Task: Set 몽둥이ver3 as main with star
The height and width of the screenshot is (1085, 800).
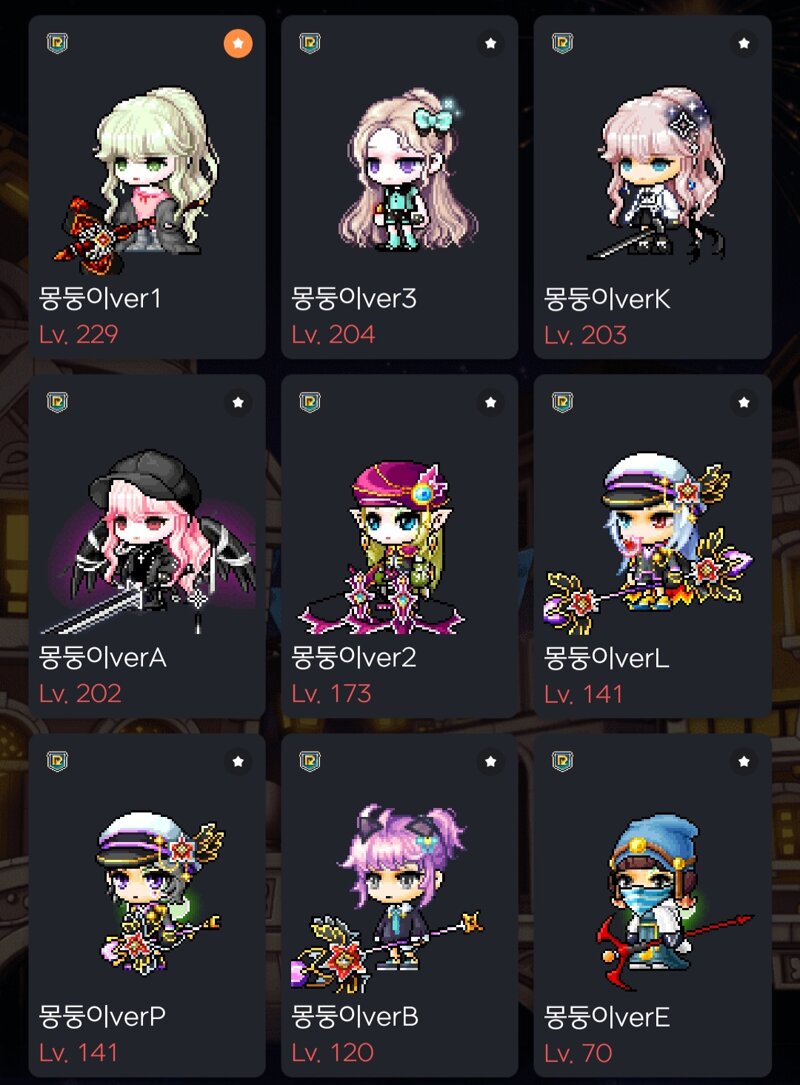Action: [490, 44]
